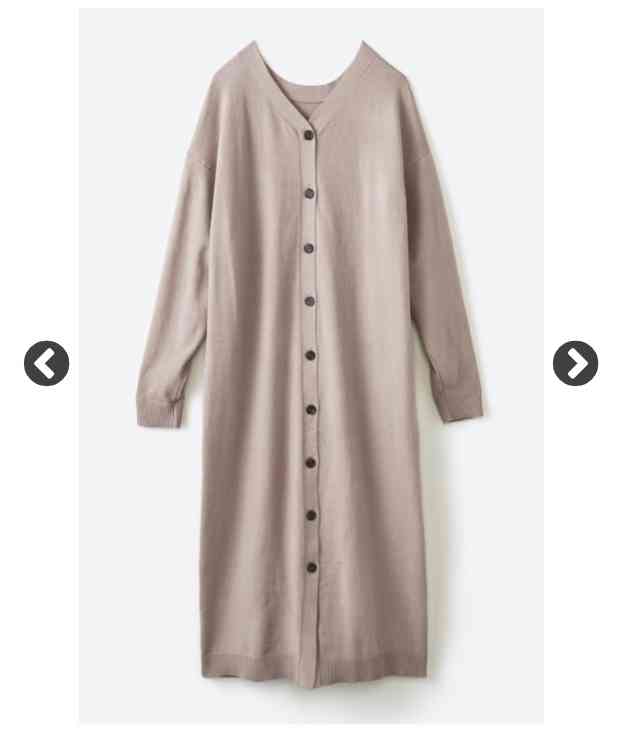This screenshot has height=742, width=640.
Task: Show the next product image
Action: tap(575, 363)
